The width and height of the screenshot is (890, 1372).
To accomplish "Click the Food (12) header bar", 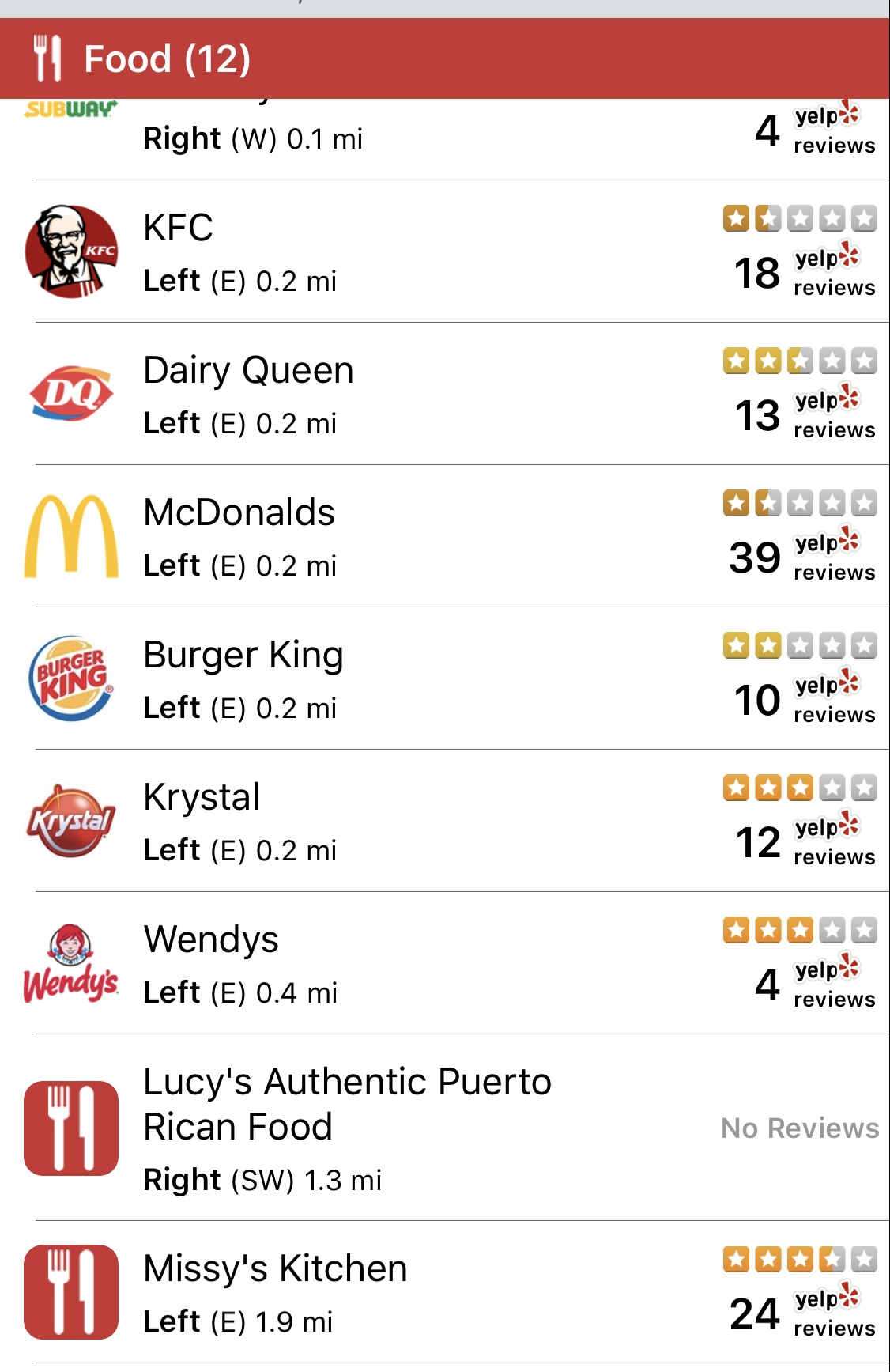I will (445, 58).
